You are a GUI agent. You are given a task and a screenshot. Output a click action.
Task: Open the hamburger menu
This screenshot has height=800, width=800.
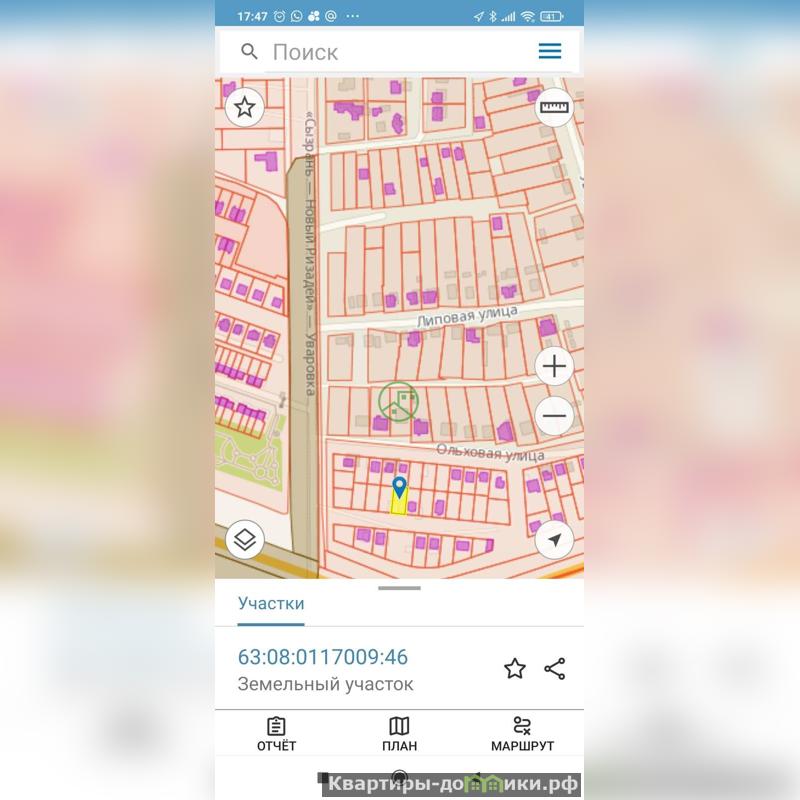pyautogui.click(x=550, y=52)
